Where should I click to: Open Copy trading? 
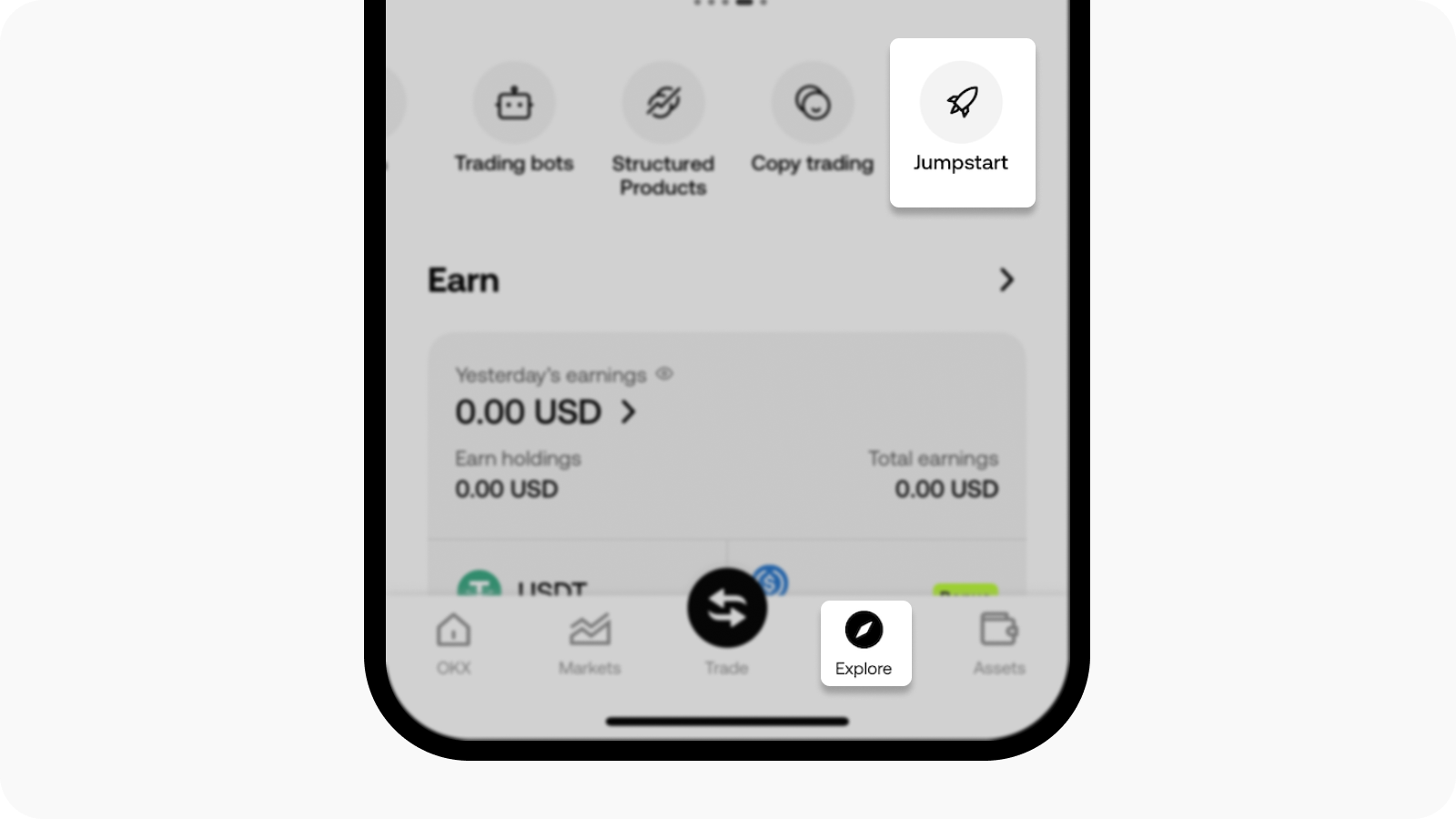pyautogui.click(x=812, y=120)
